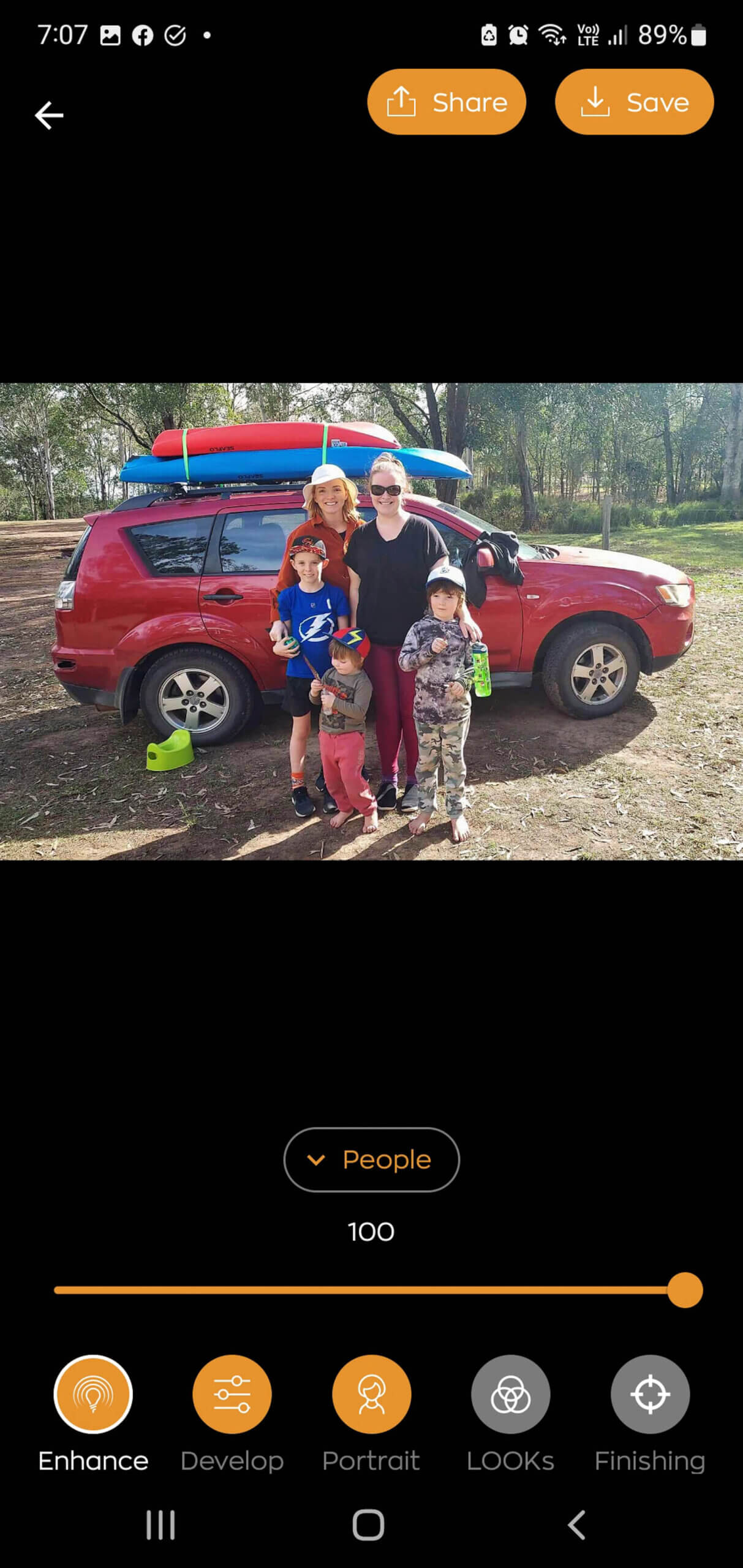Save the photo to device
Viewport: 743px width, 1568px height.
click(x=634, y=102)
